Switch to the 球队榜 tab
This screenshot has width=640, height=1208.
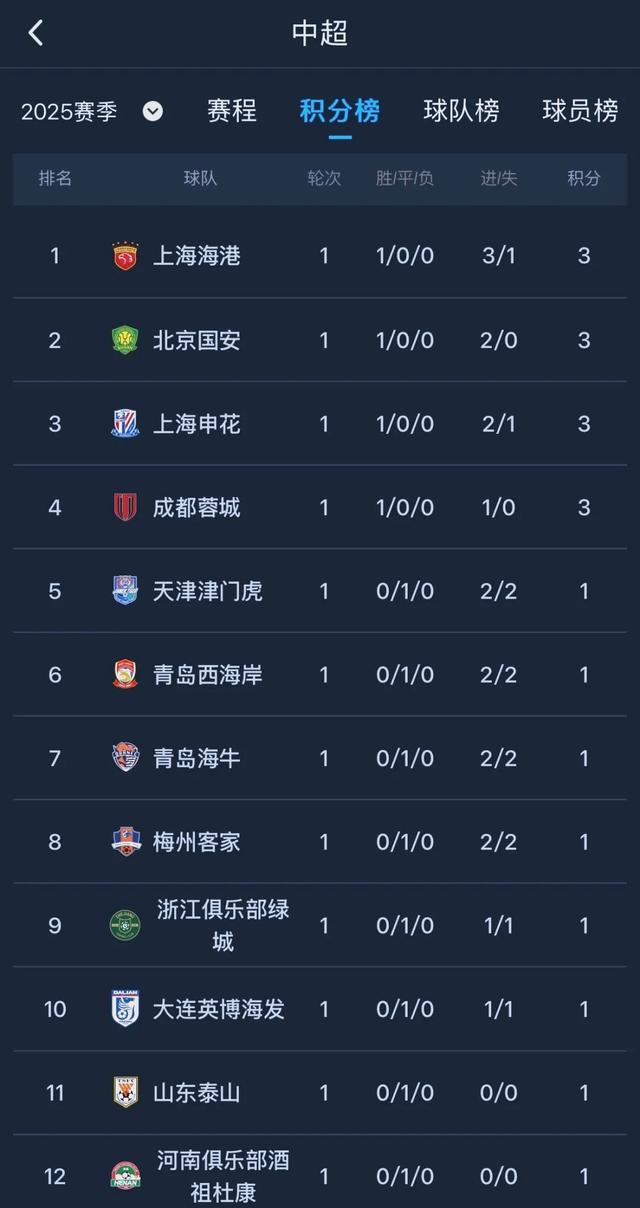(x=461, y=111)
